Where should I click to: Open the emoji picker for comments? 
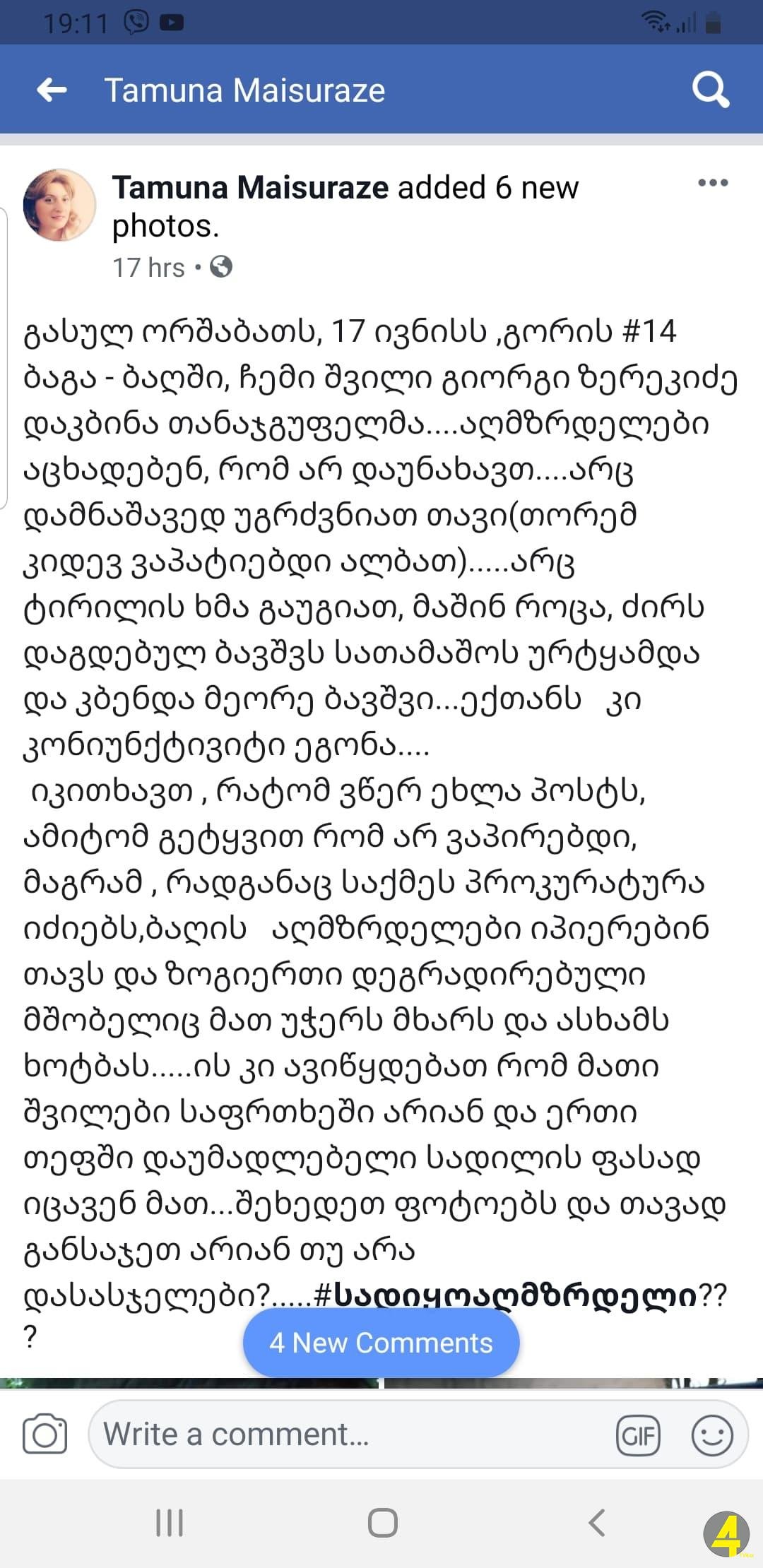tap(711, 1435)
